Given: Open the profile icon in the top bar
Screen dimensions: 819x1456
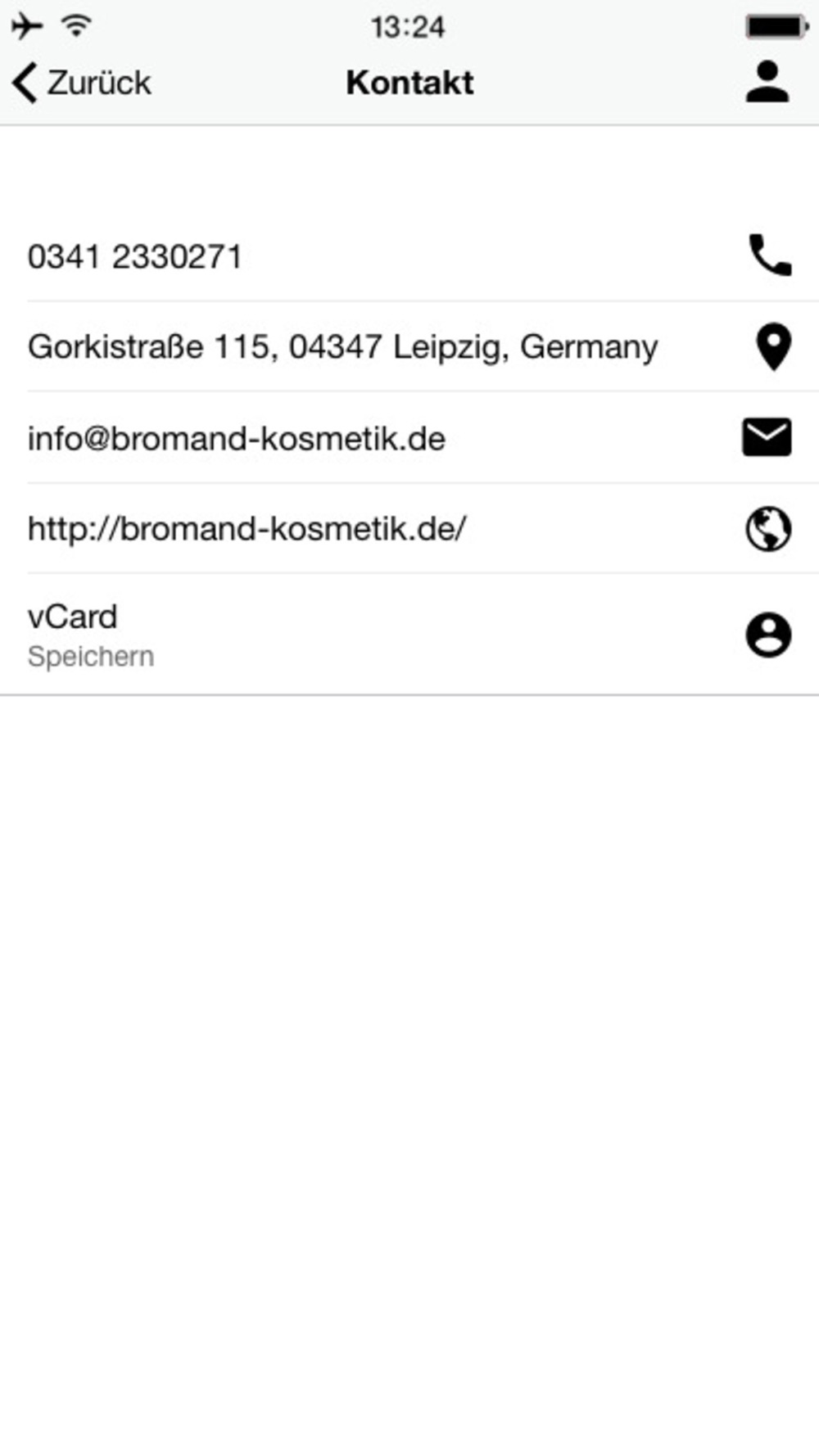Looking at the screenshot, I should [x=767, y=82].
